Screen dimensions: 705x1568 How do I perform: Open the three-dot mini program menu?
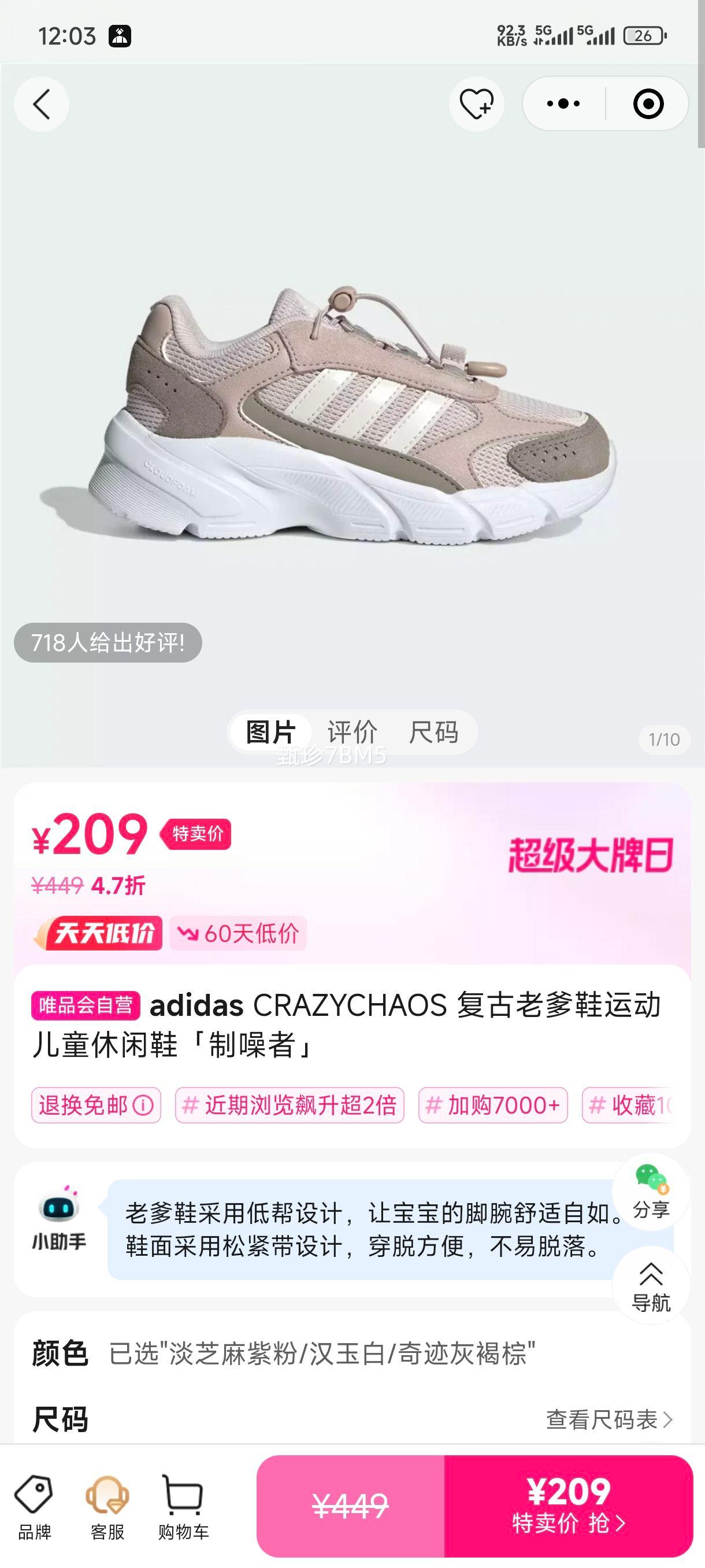click(x=563, y=104)
